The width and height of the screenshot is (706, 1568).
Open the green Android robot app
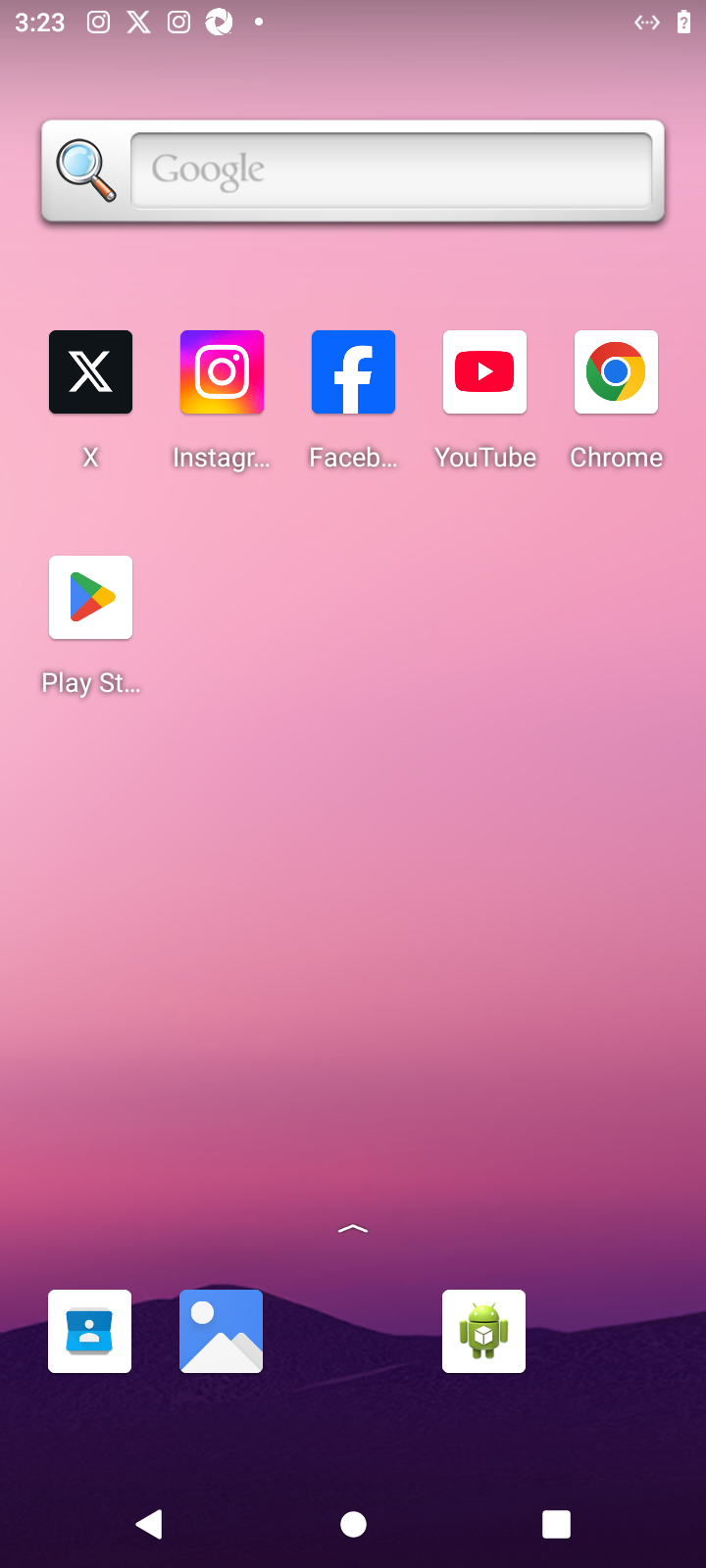point(484,1331)
